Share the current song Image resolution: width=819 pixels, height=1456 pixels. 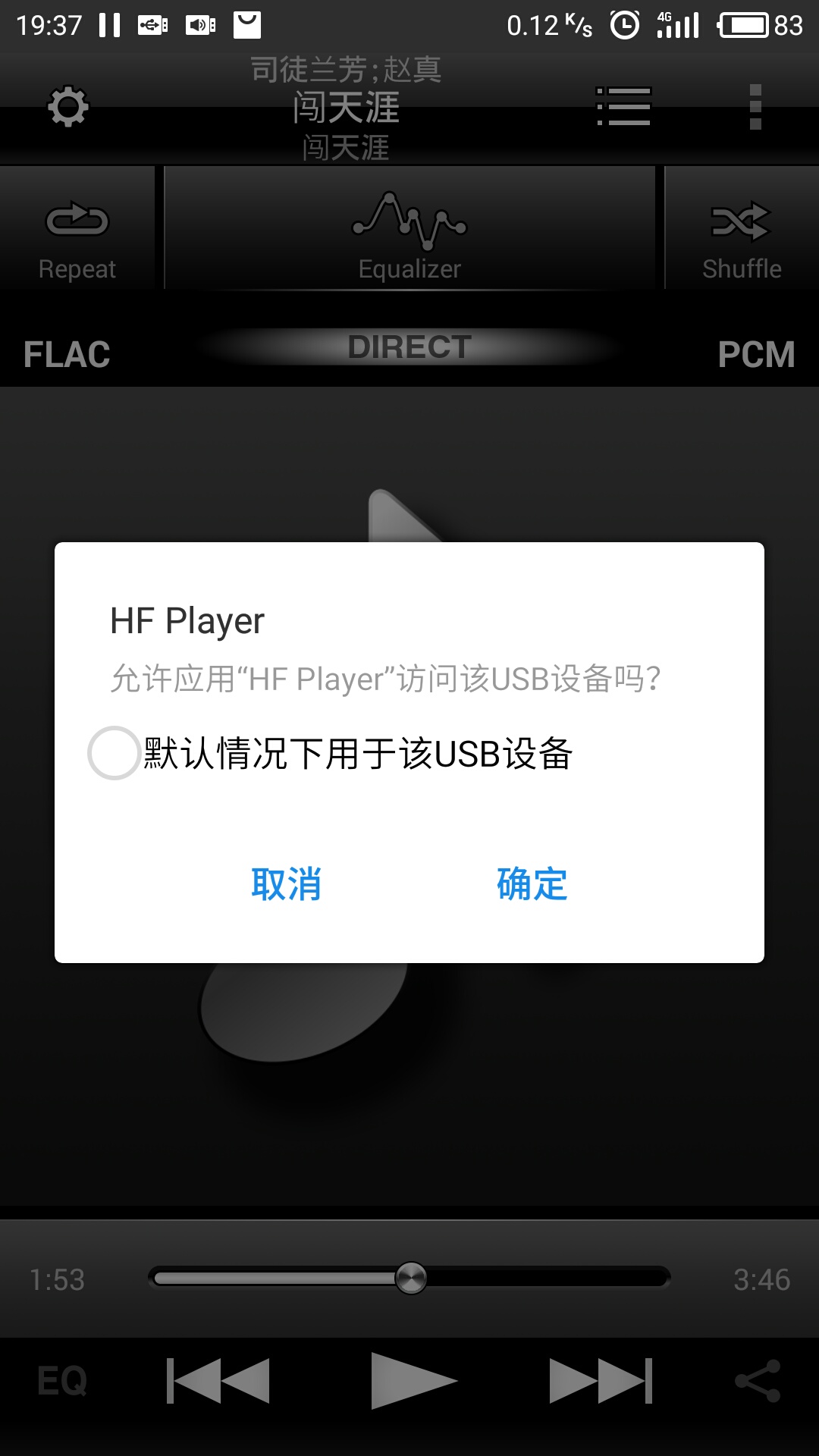click(x=758, y=1381)
